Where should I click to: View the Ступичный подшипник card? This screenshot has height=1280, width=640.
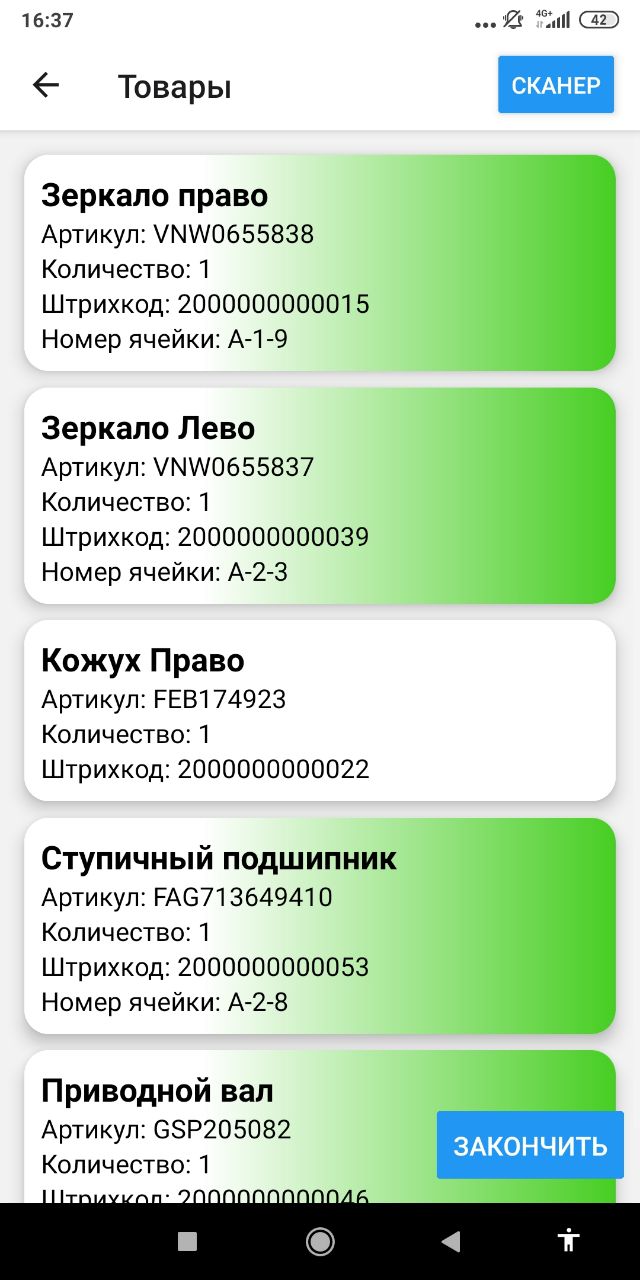point(319,925)
